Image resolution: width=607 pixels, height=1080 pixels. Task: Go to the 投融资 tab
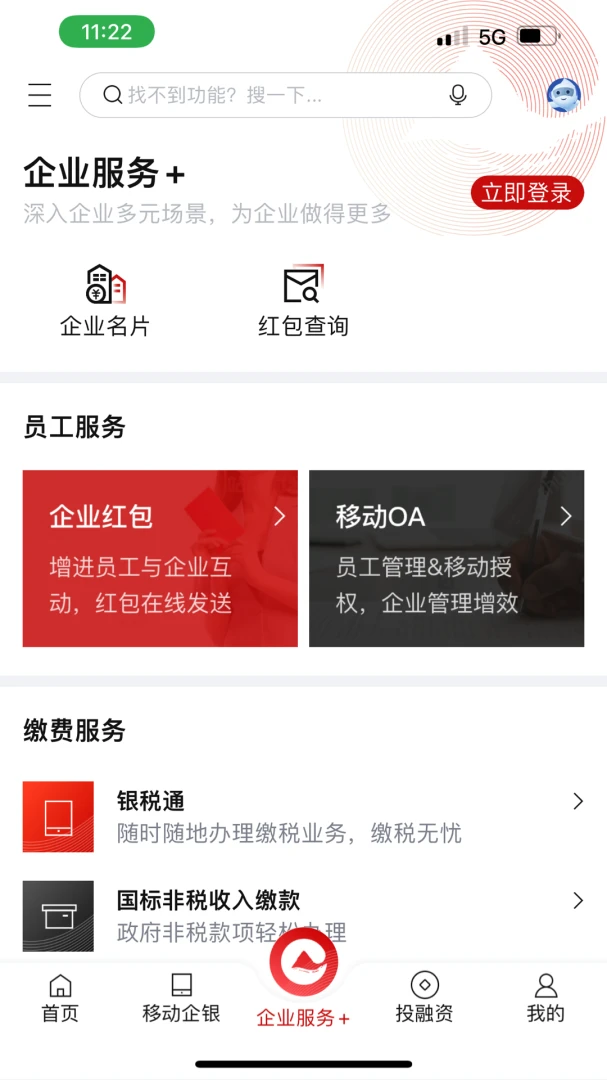(x=424, y=999)
